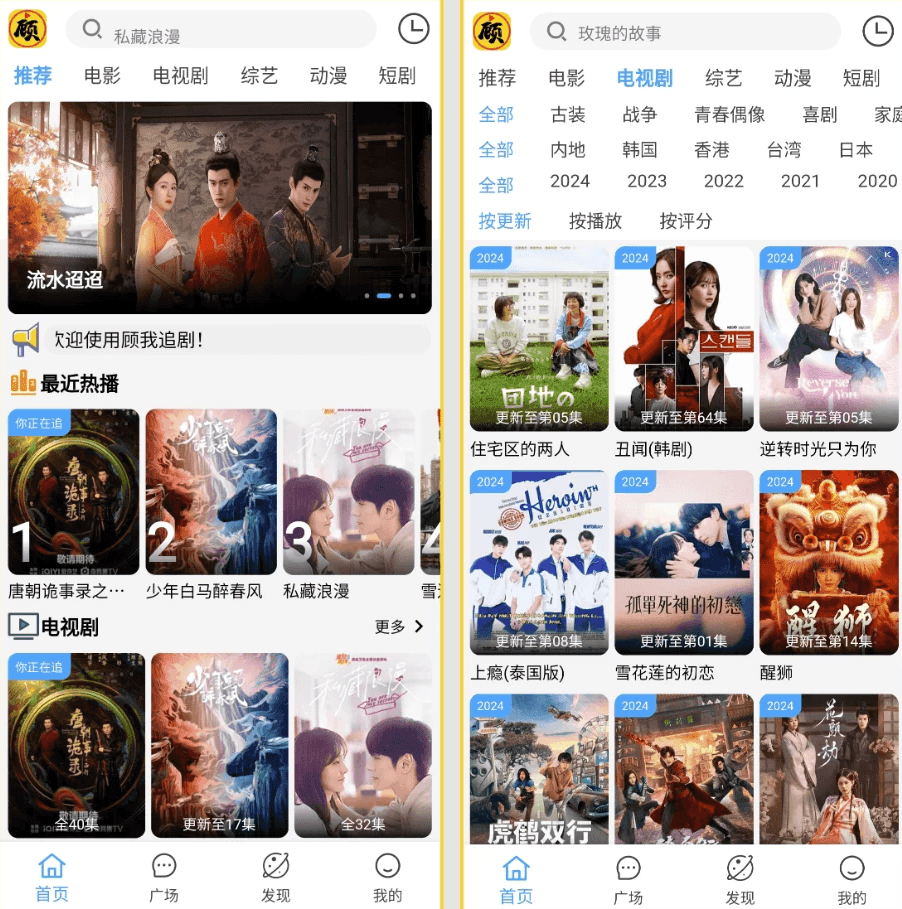Open 私藏浪漫 ranked number 3

pyautogui.click(x=348, y=492)
